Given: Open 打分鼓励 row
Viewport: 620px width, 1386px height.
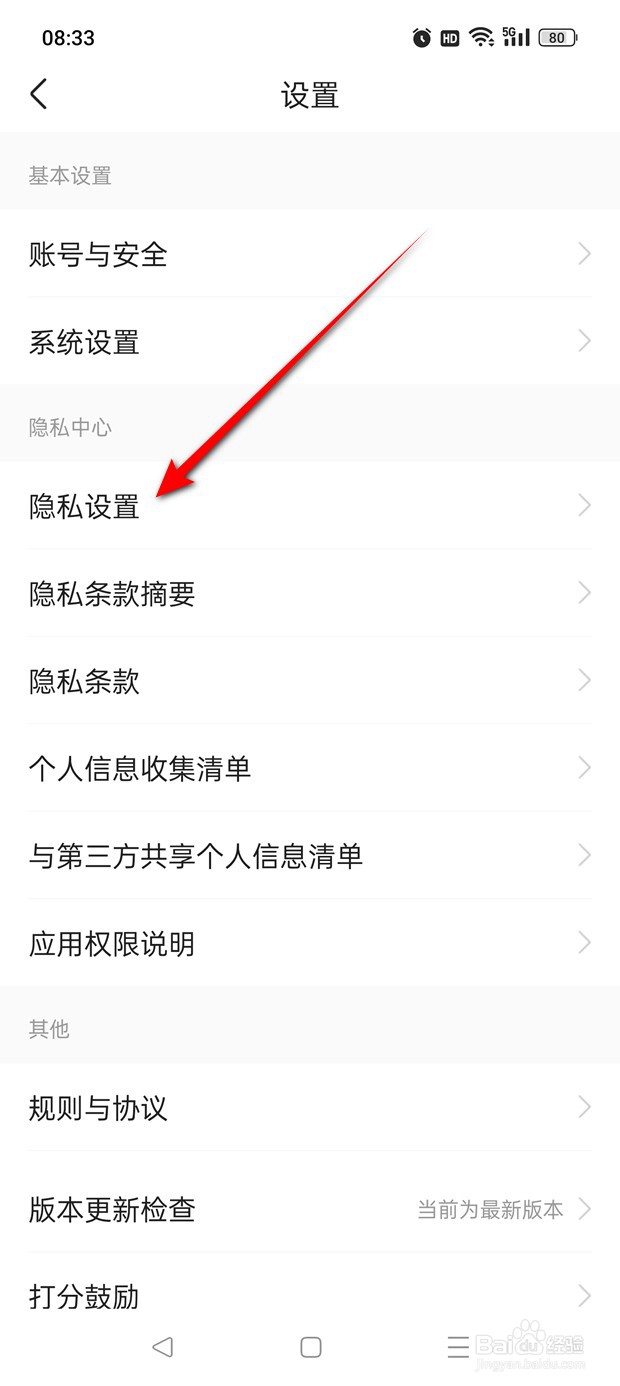Looking at the screenshot, I should pos(310,1297).
